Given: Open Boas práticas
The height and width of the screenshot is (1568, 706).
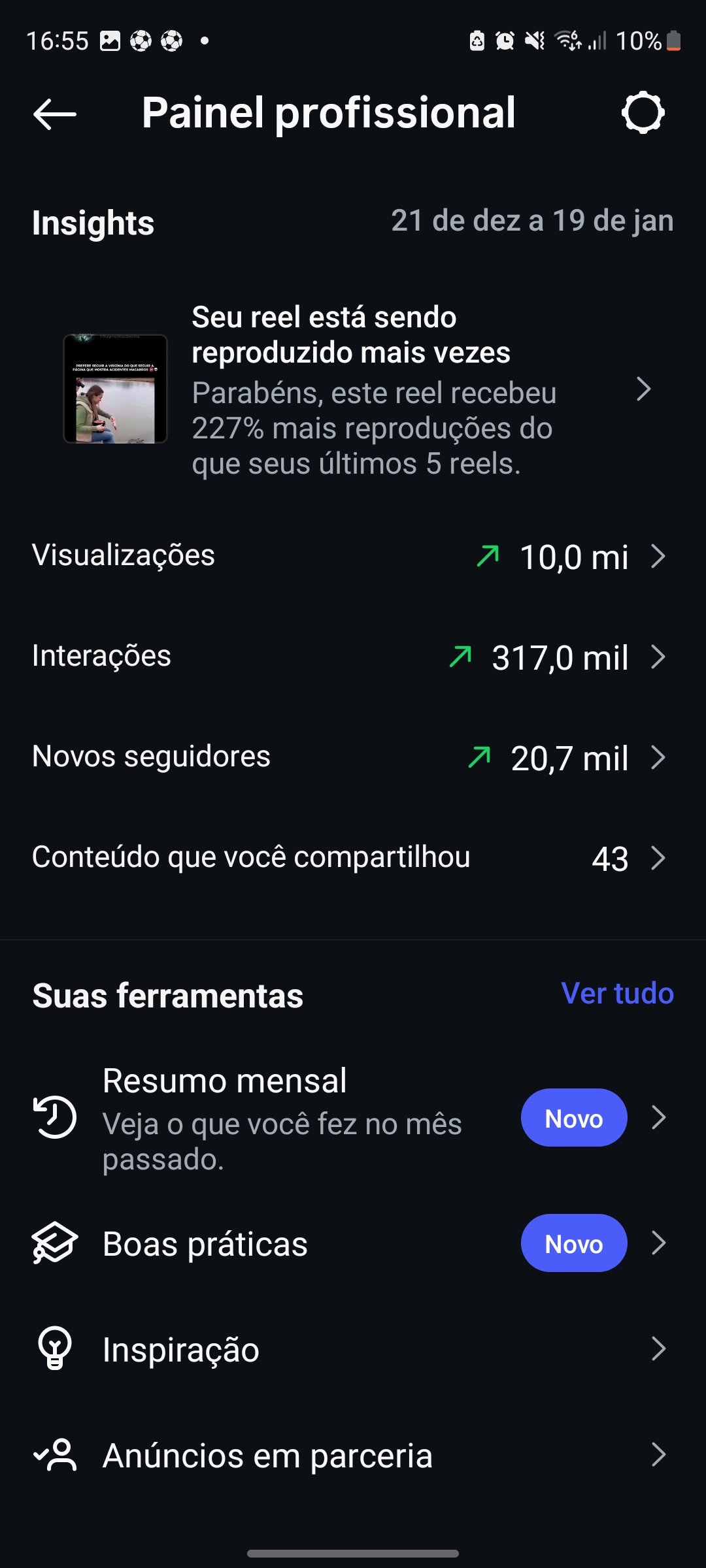Looking at the screenshot, I should [353, 1244].
